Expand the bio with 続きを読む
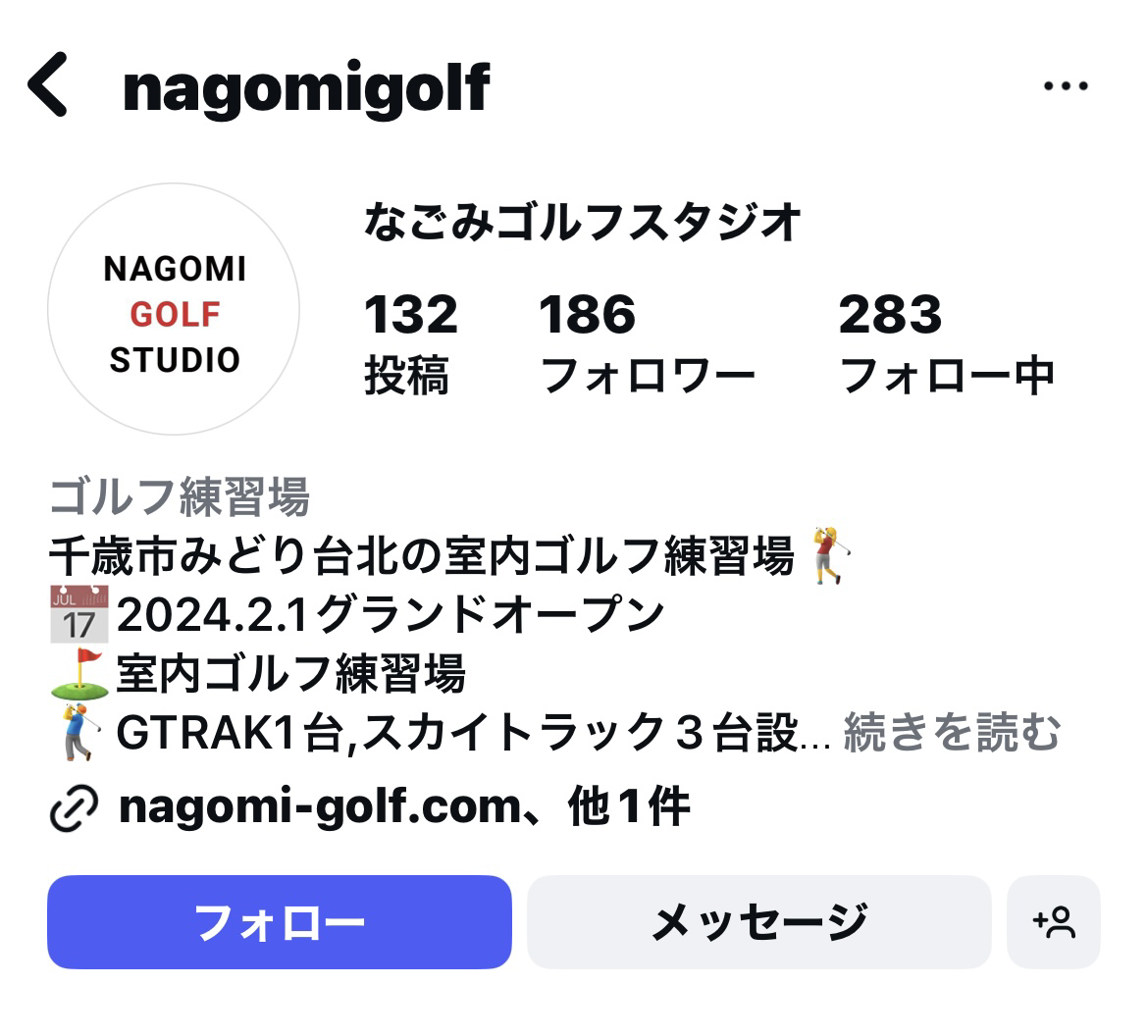Viewport: 1148px width, 1036px height. [x=952, y=733]
